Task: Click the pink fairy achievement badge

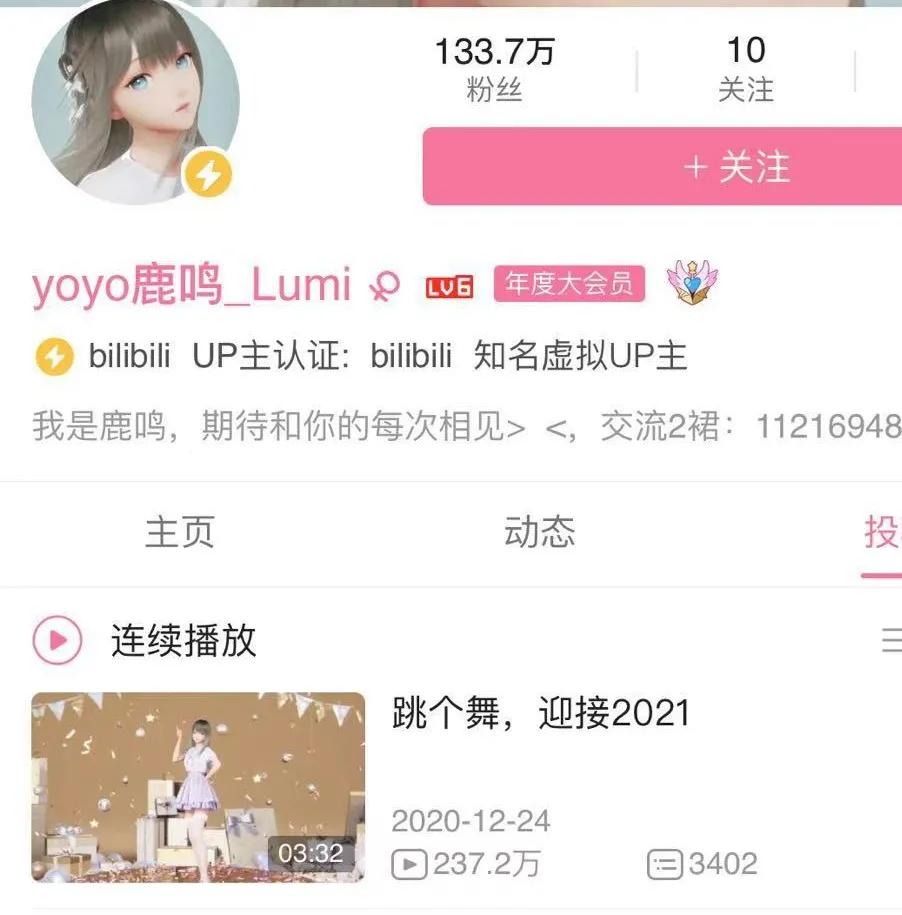Action: point(693,283)
